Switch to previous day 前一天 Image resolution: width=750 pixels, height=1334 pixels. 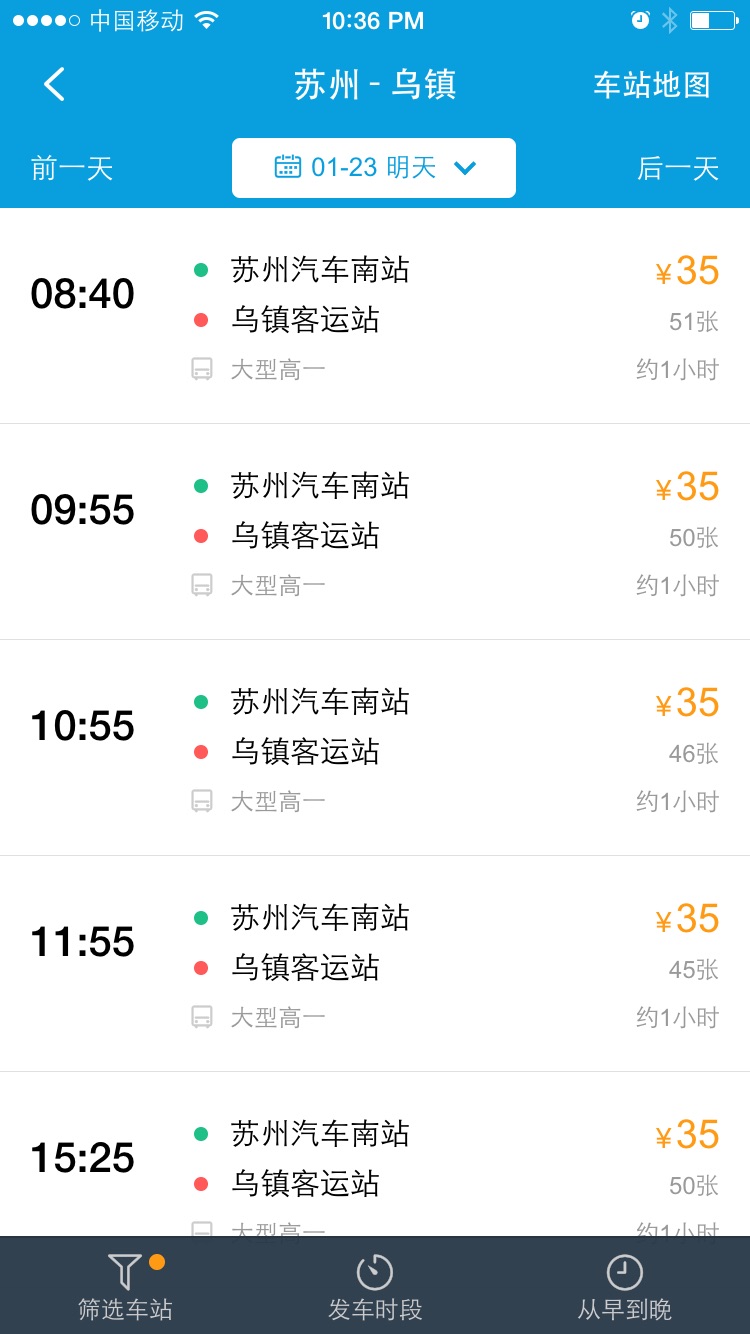point(72,168)
